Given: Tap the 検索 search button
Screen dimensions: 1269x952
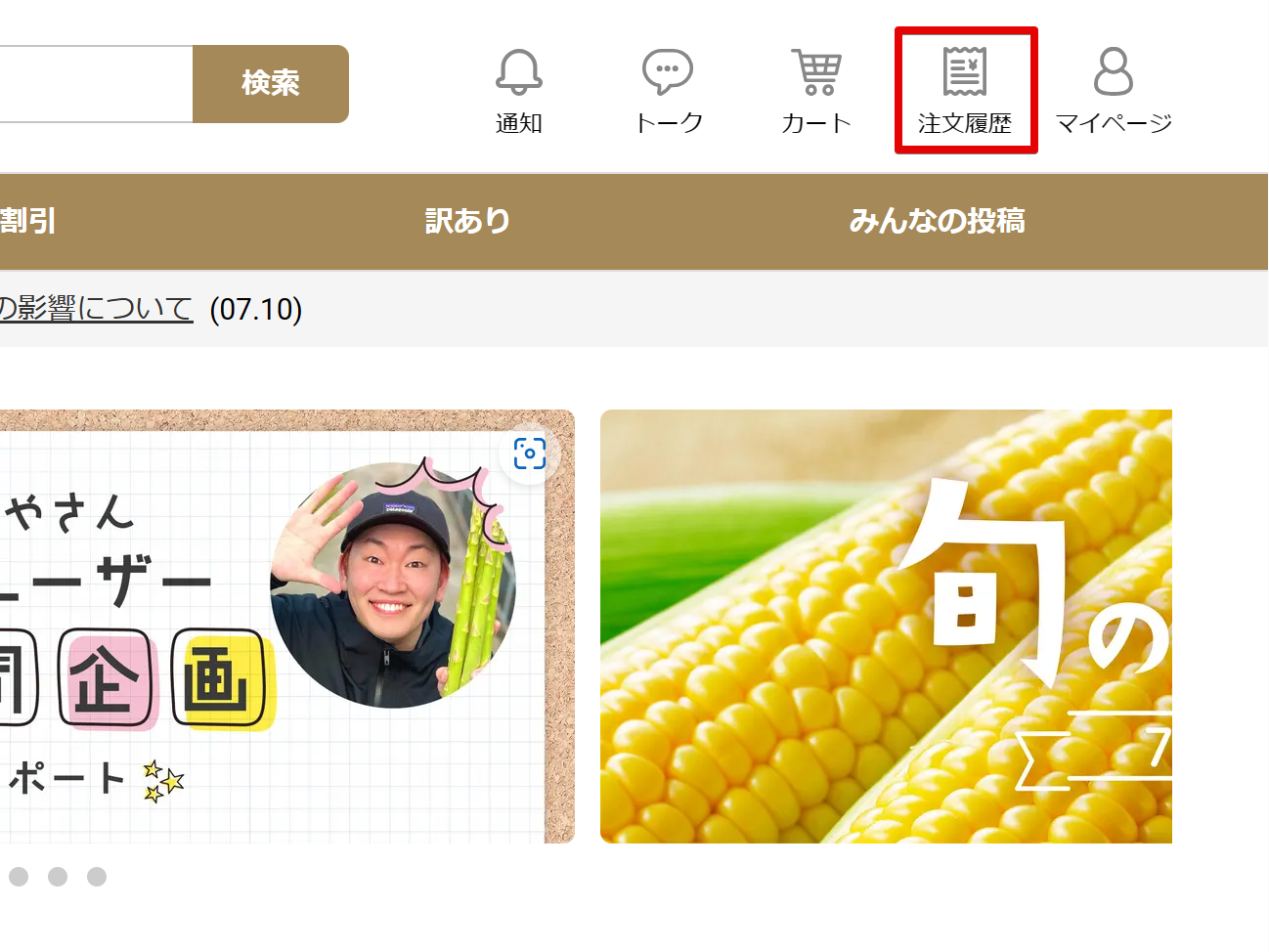Looking at the screenshot, I should point(270,84).
